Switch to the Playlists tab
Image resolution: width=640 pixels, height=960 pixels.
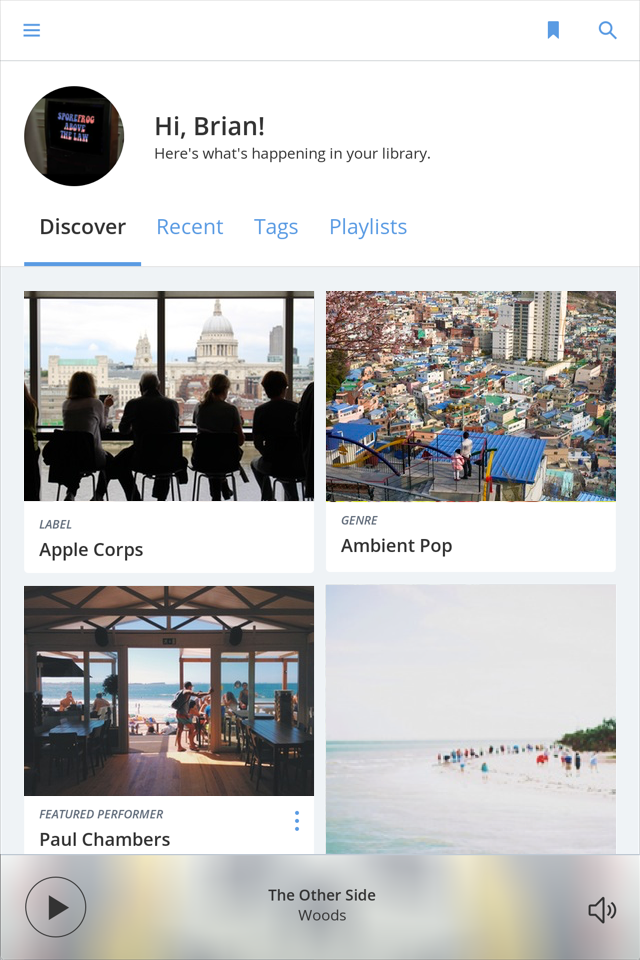(368, 227)
